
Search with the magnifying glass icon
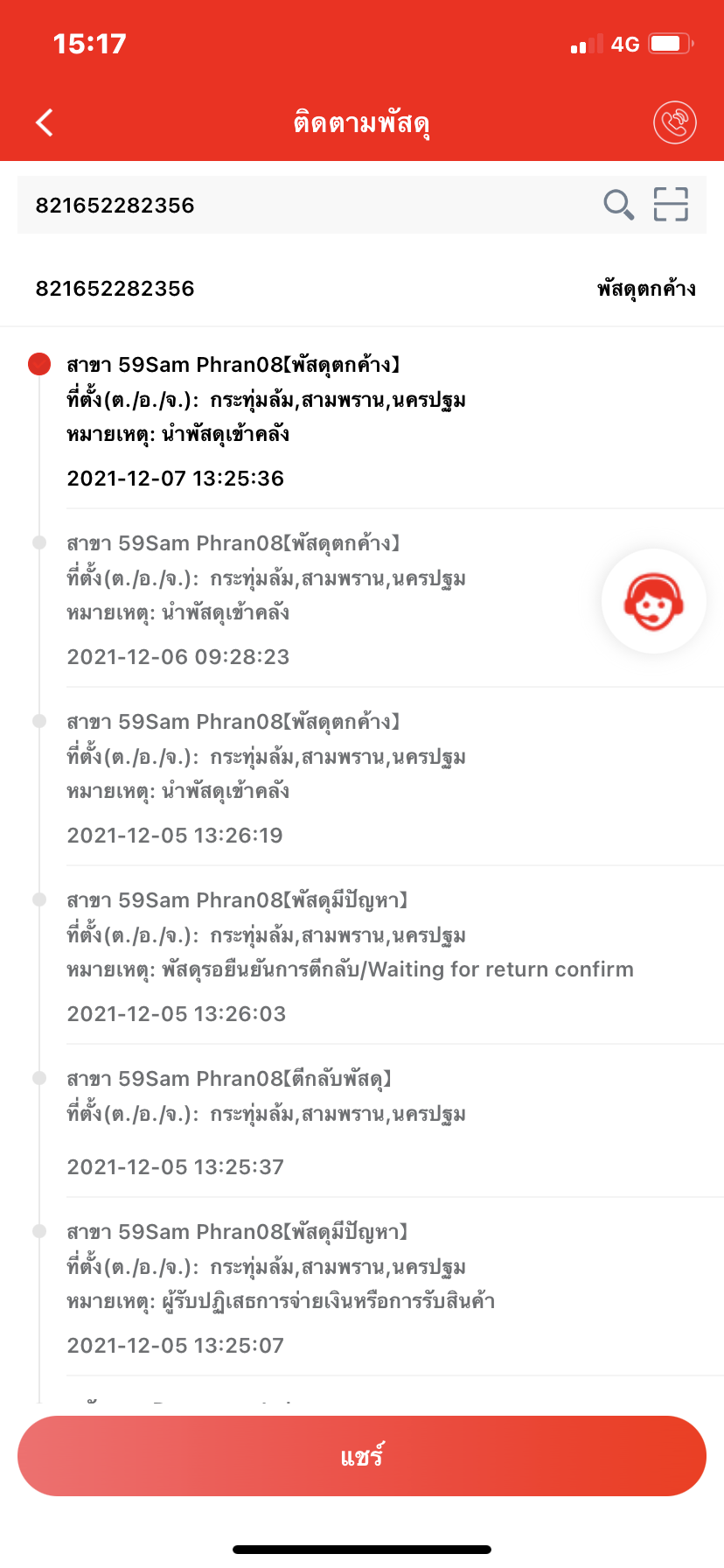tap(618, 205)
